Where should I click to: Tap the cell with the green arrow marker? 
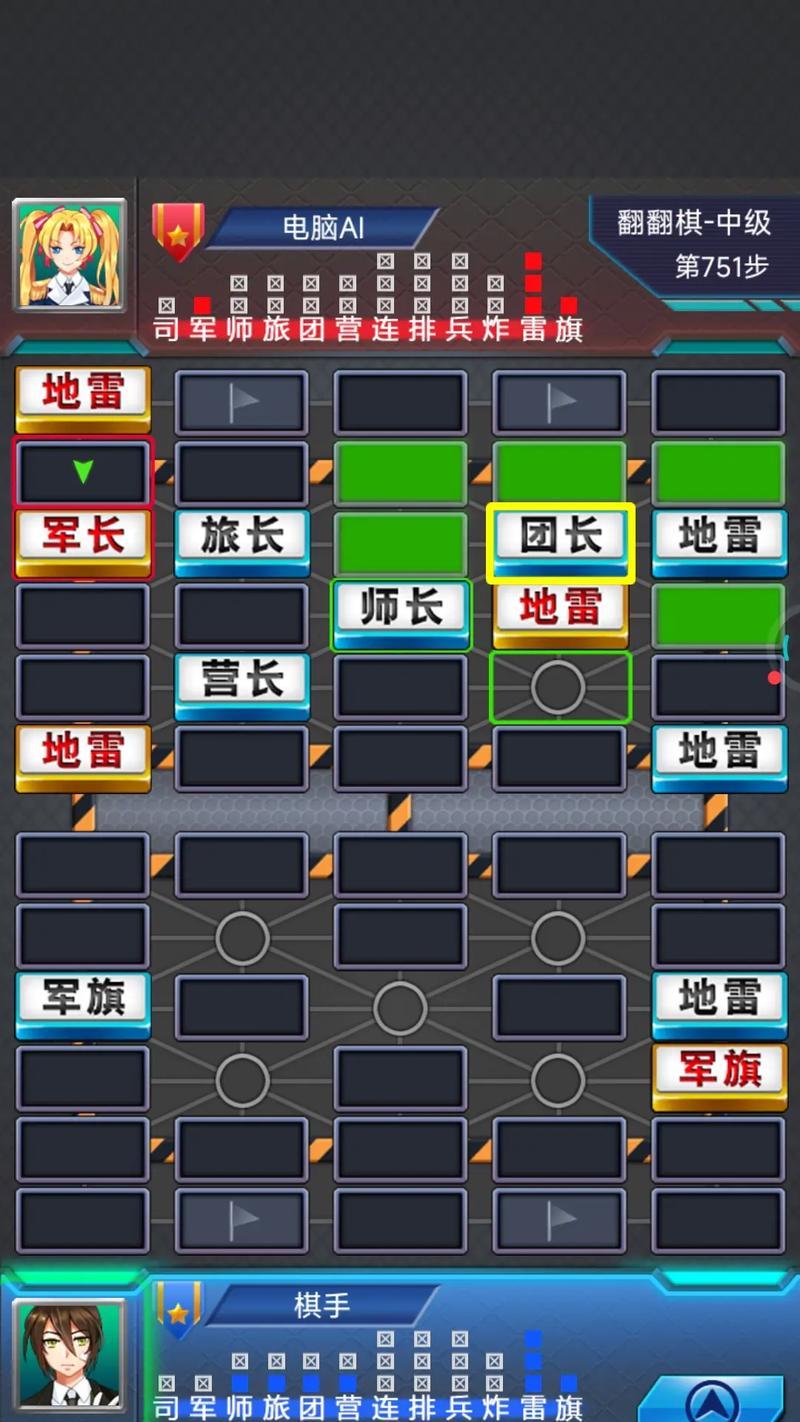83,472
